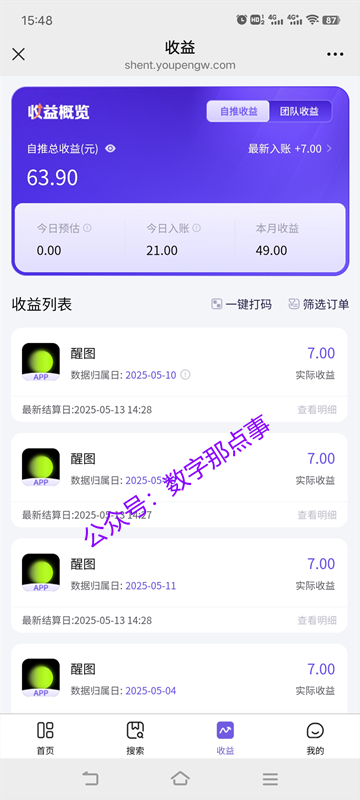Open the three-dot overflow menu
The height and width of the screenshot is (800, 360).
click(x=335, y=55)
